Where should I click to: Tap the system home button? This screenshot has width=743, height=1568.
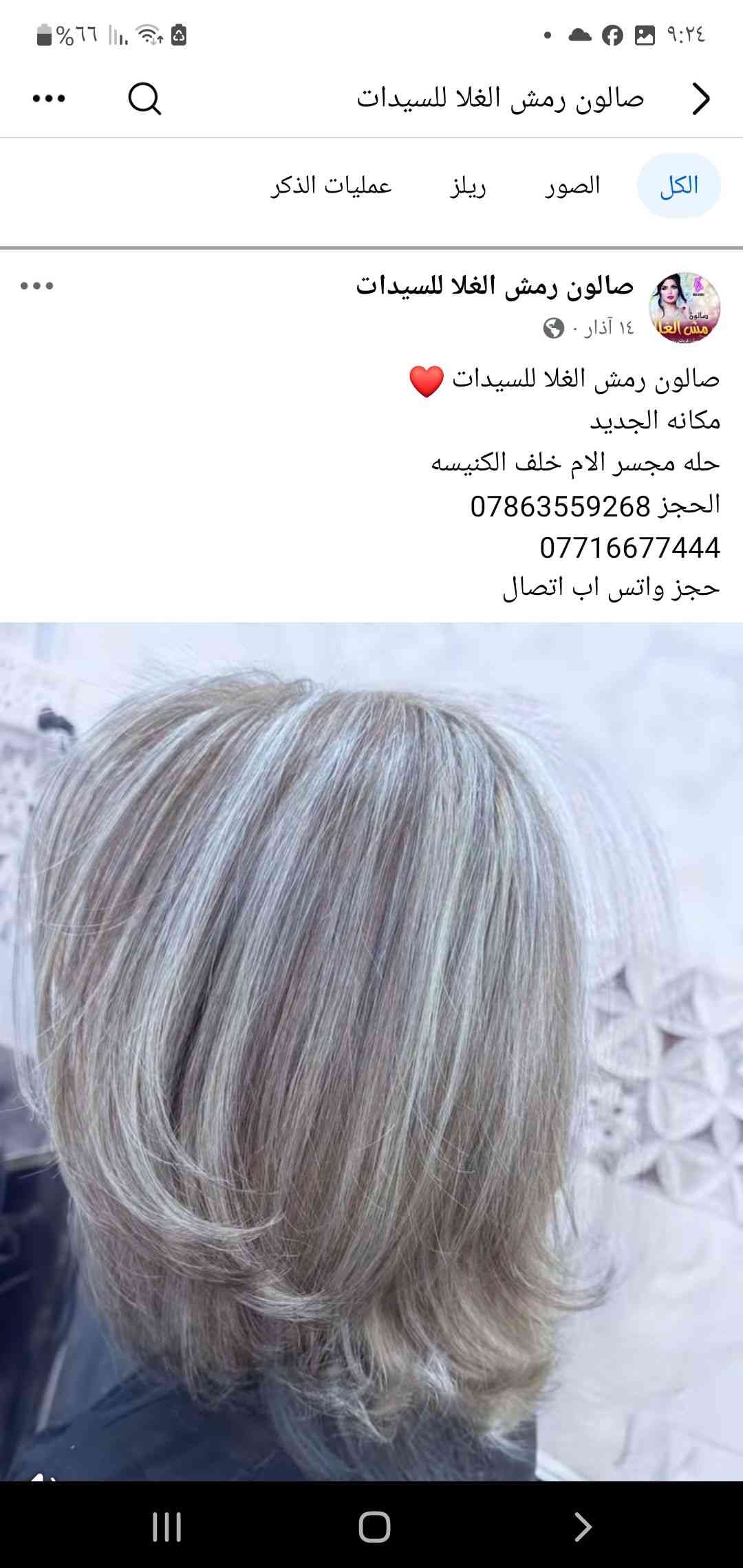point(374,1527)
